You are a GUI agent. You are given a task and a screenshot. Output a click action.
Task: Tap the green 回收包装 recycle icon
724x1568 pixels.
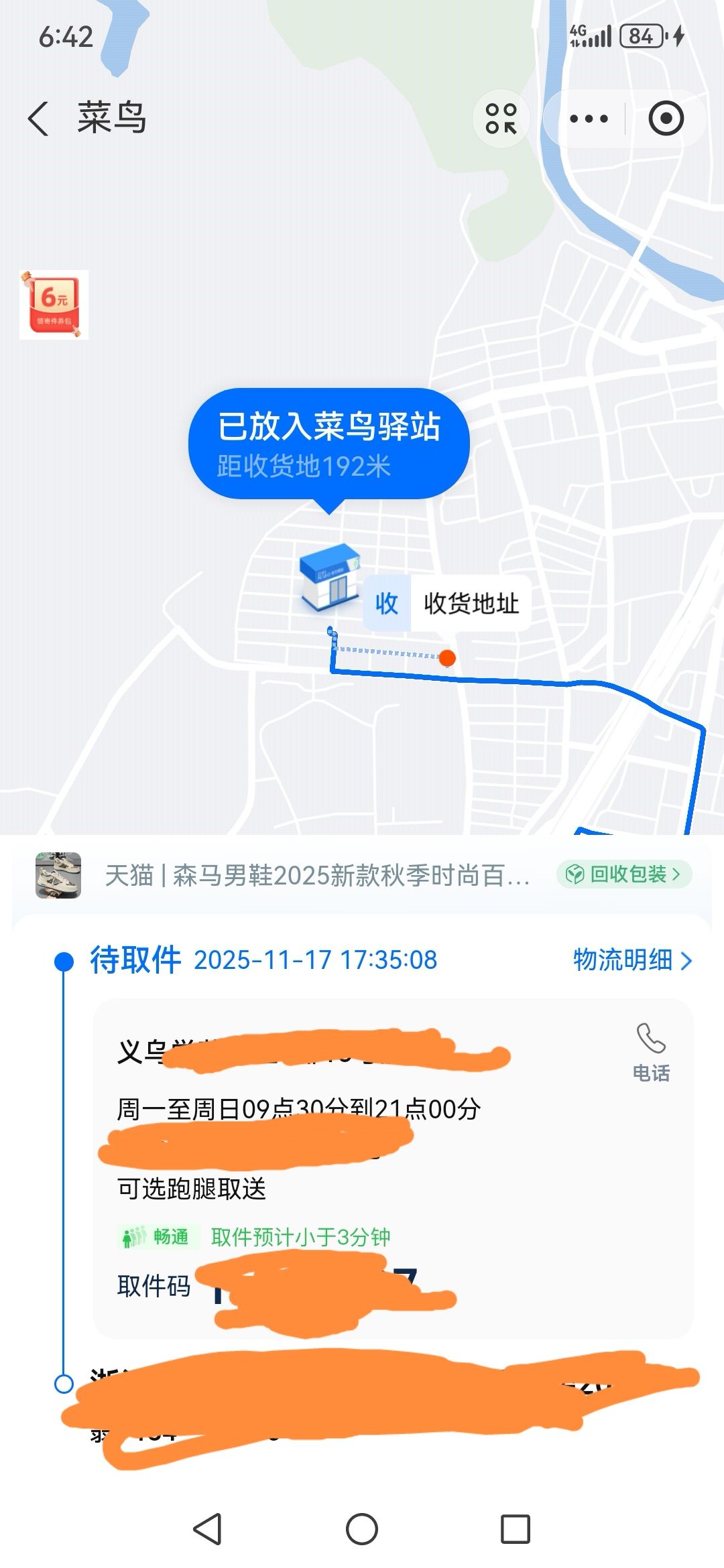click(x=573, y=874)
